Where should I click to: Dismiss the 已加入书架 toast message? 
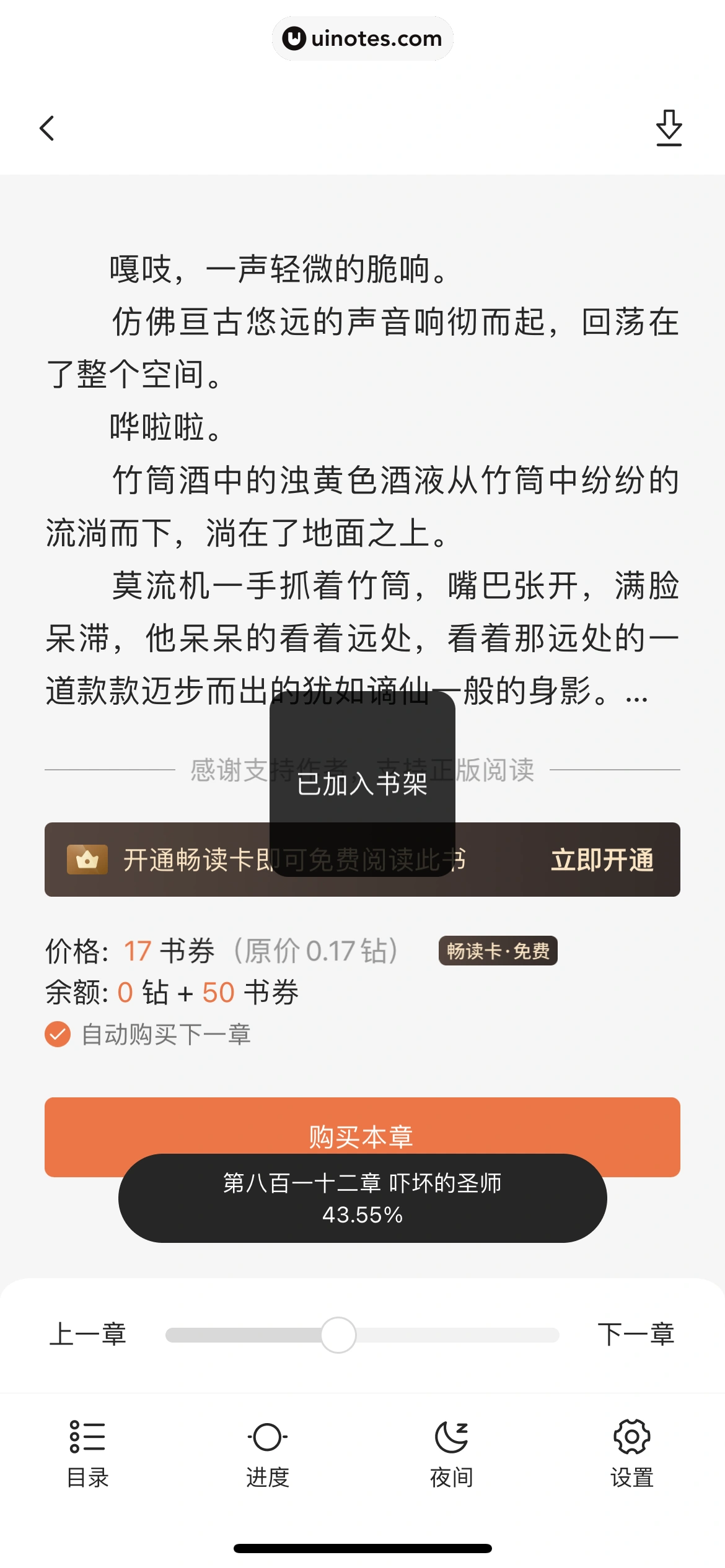tap(362, 784)
